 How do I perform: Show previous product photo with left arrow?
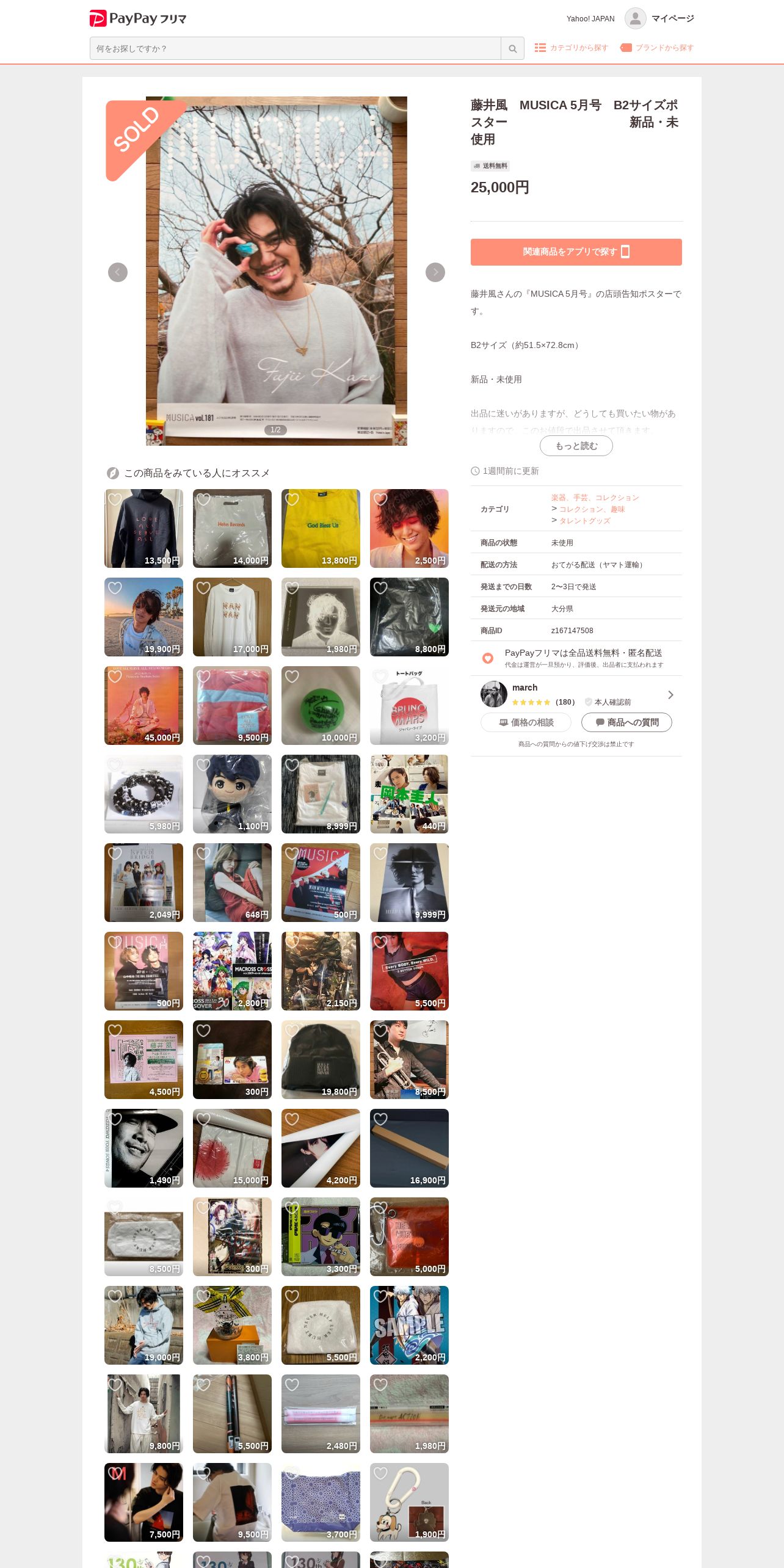point(118,272)
